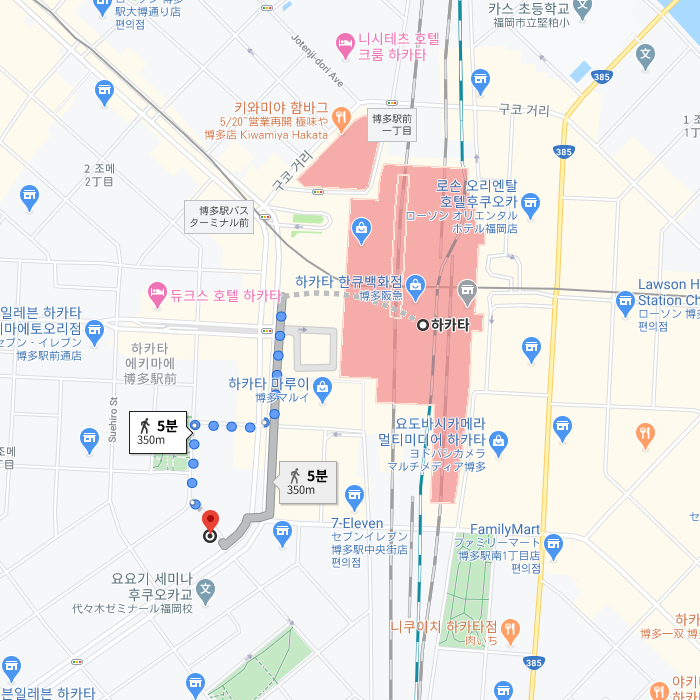Open Nishitetsu Hotel Croom Hakata pin
Image resolution: width=700 pixels, height=700 pixels.
click(345, 41)
